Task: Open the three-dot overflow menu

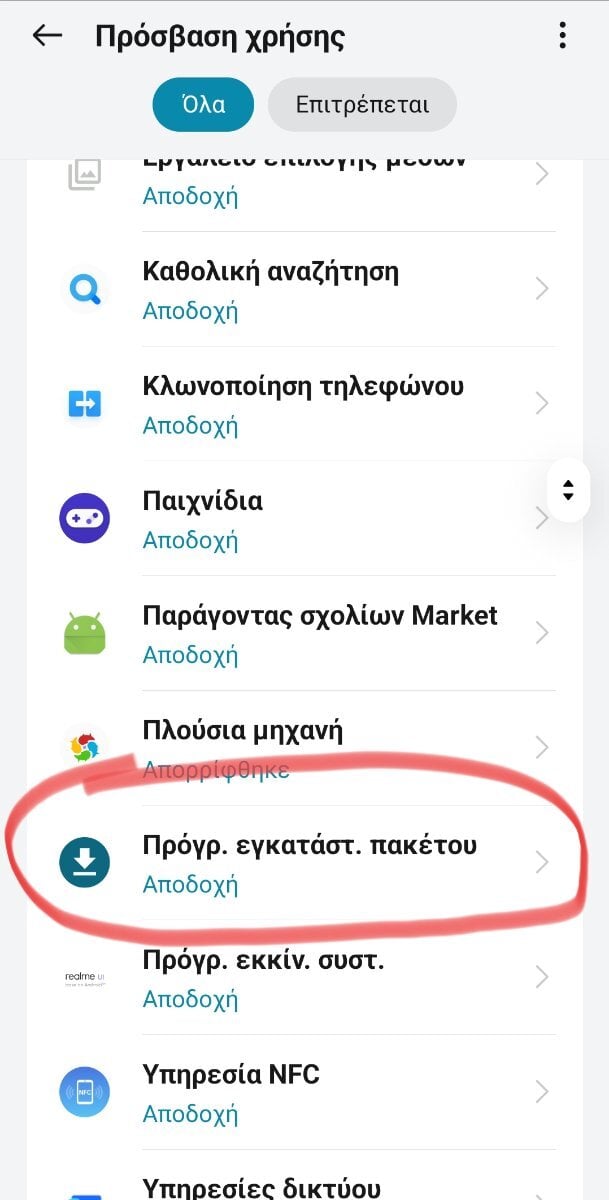Action: 563,36
